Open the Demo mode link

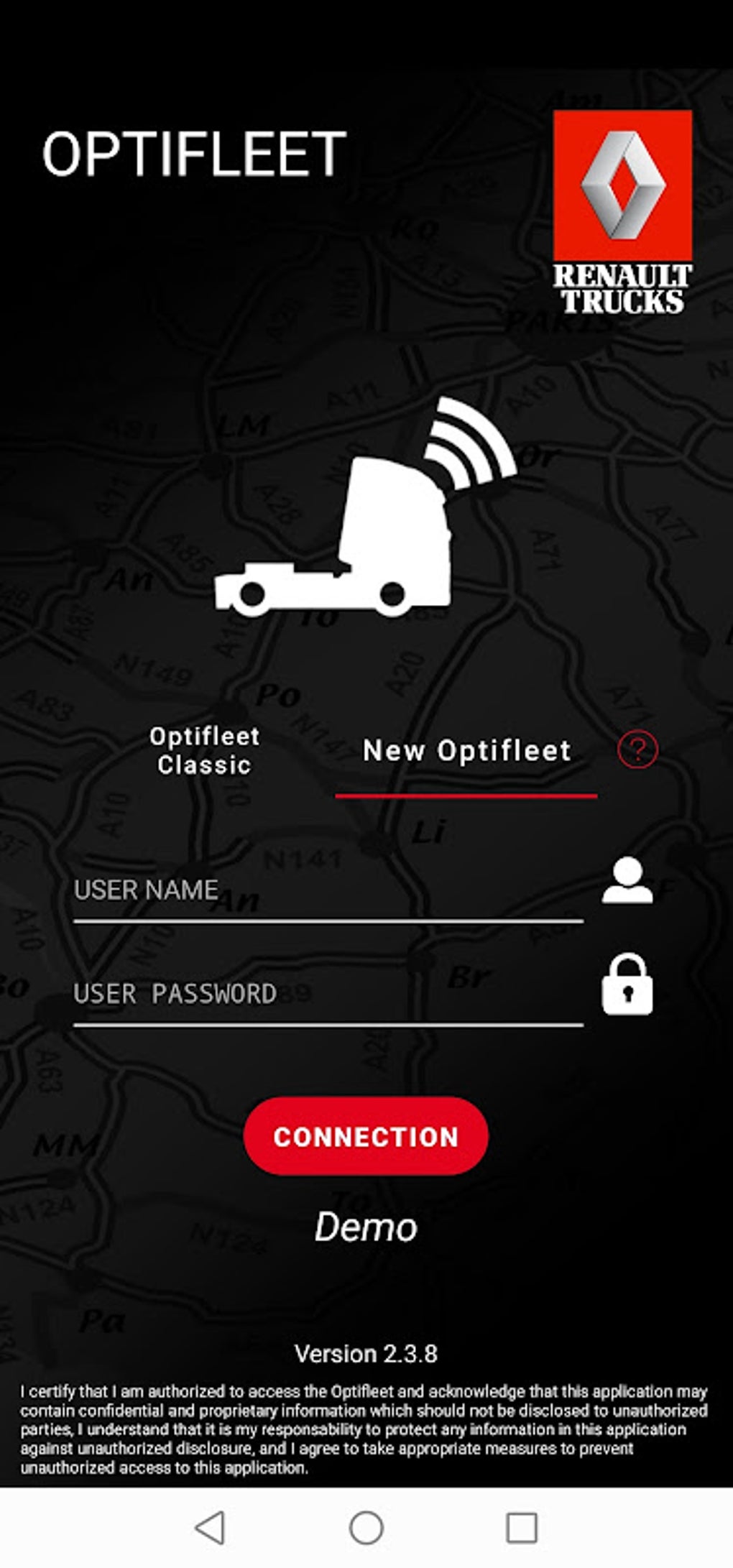tap(366, 1226)
